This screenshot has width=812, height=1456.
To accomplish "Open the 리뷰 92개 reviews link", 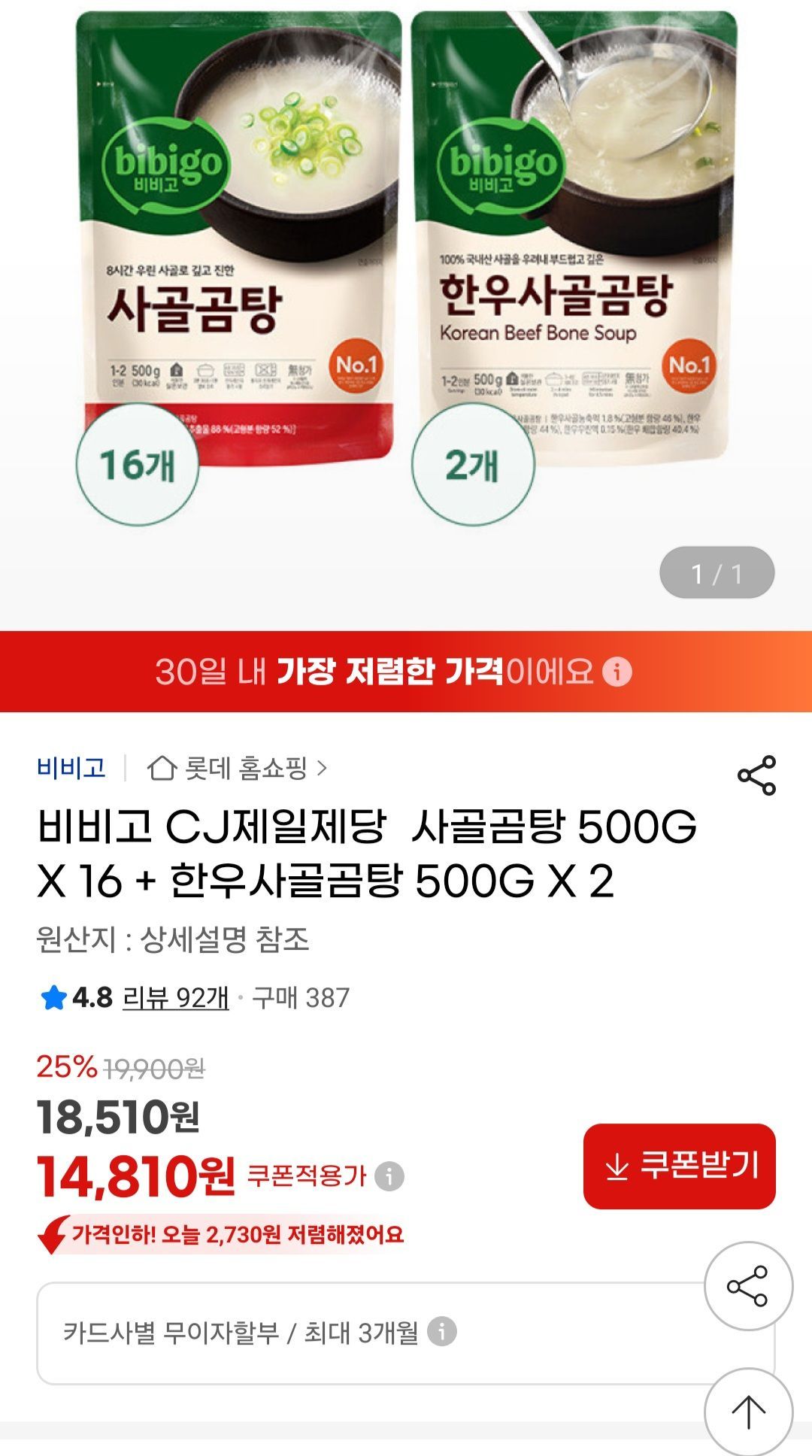I will point(175,998).
